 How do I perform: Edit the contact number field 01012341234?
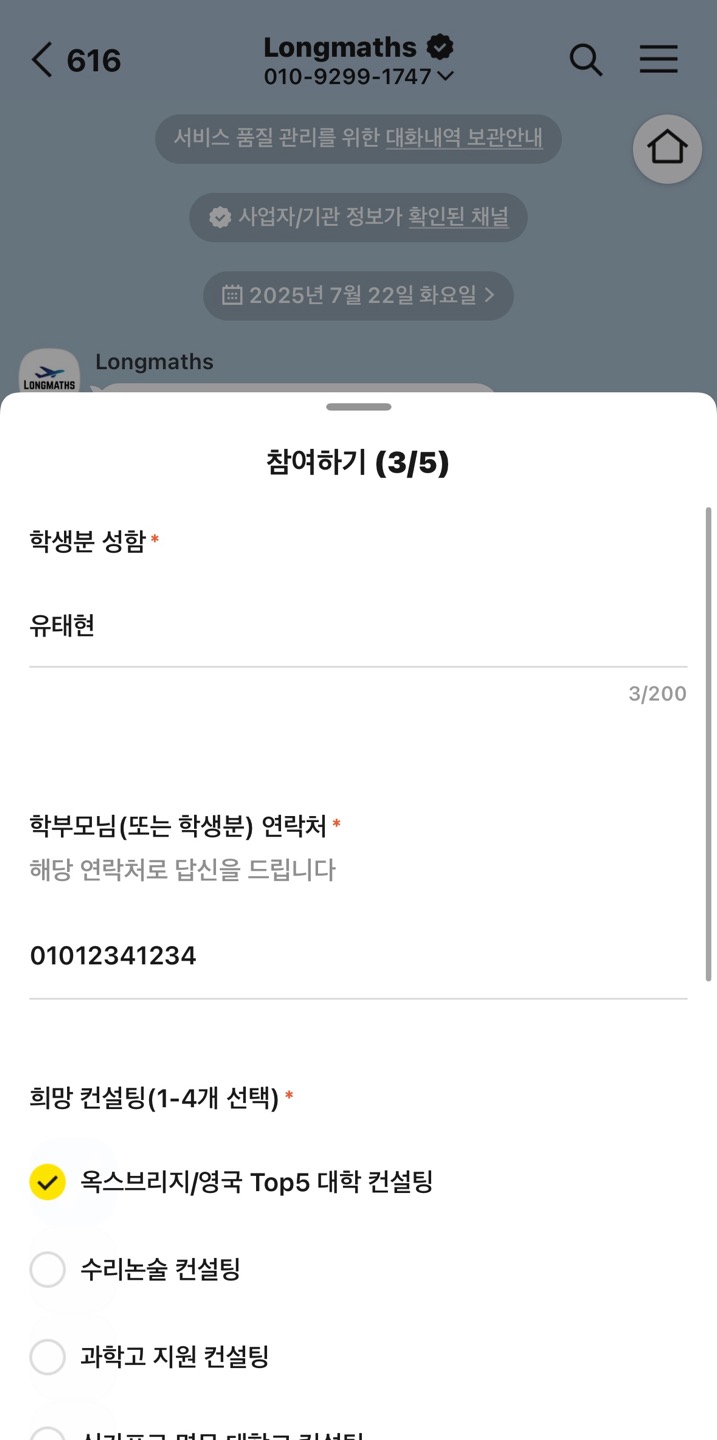pyautogui.click(x=358, y=956)
